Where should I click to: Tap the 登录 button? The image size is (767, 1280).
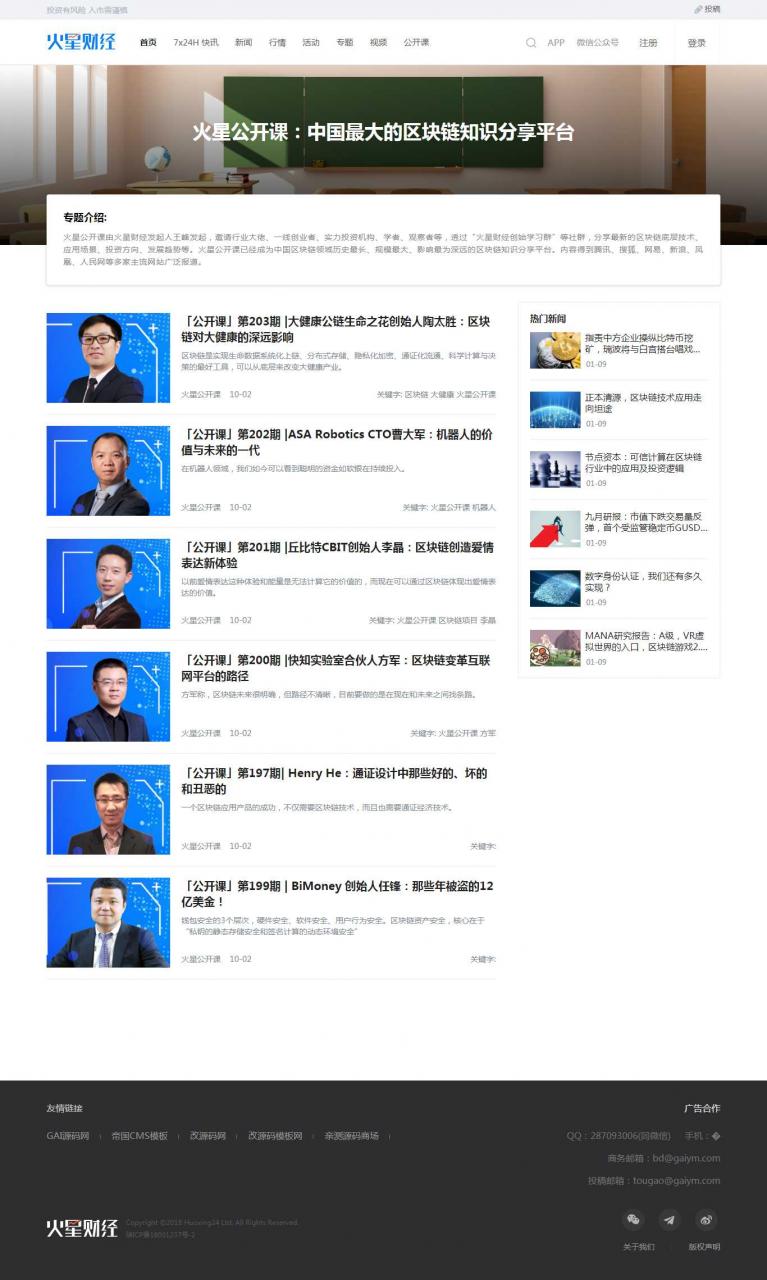[697, 43]
